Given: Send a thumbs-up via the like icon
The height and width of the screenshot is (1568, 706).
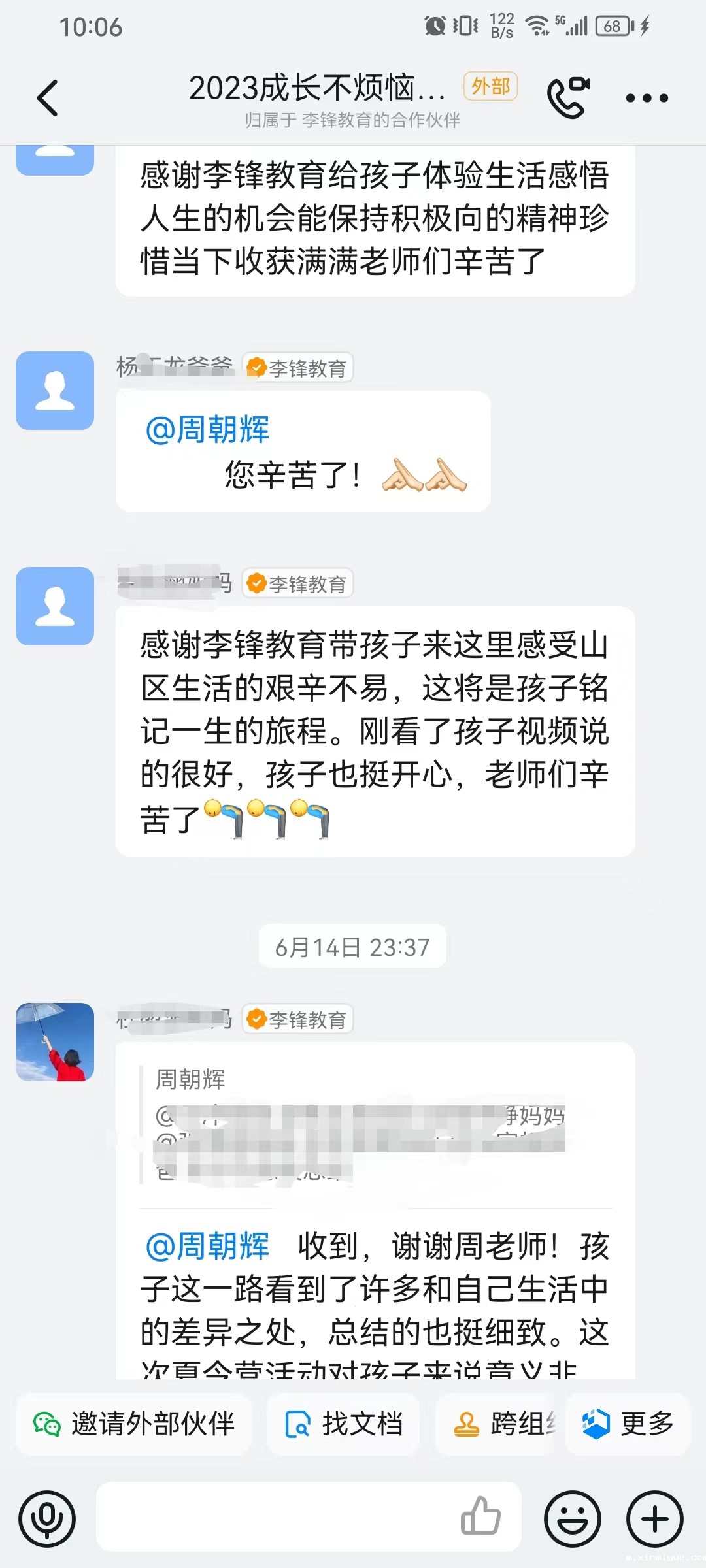Looking at the screenshot, I should pyautogui.click(x=482, y=1516).
